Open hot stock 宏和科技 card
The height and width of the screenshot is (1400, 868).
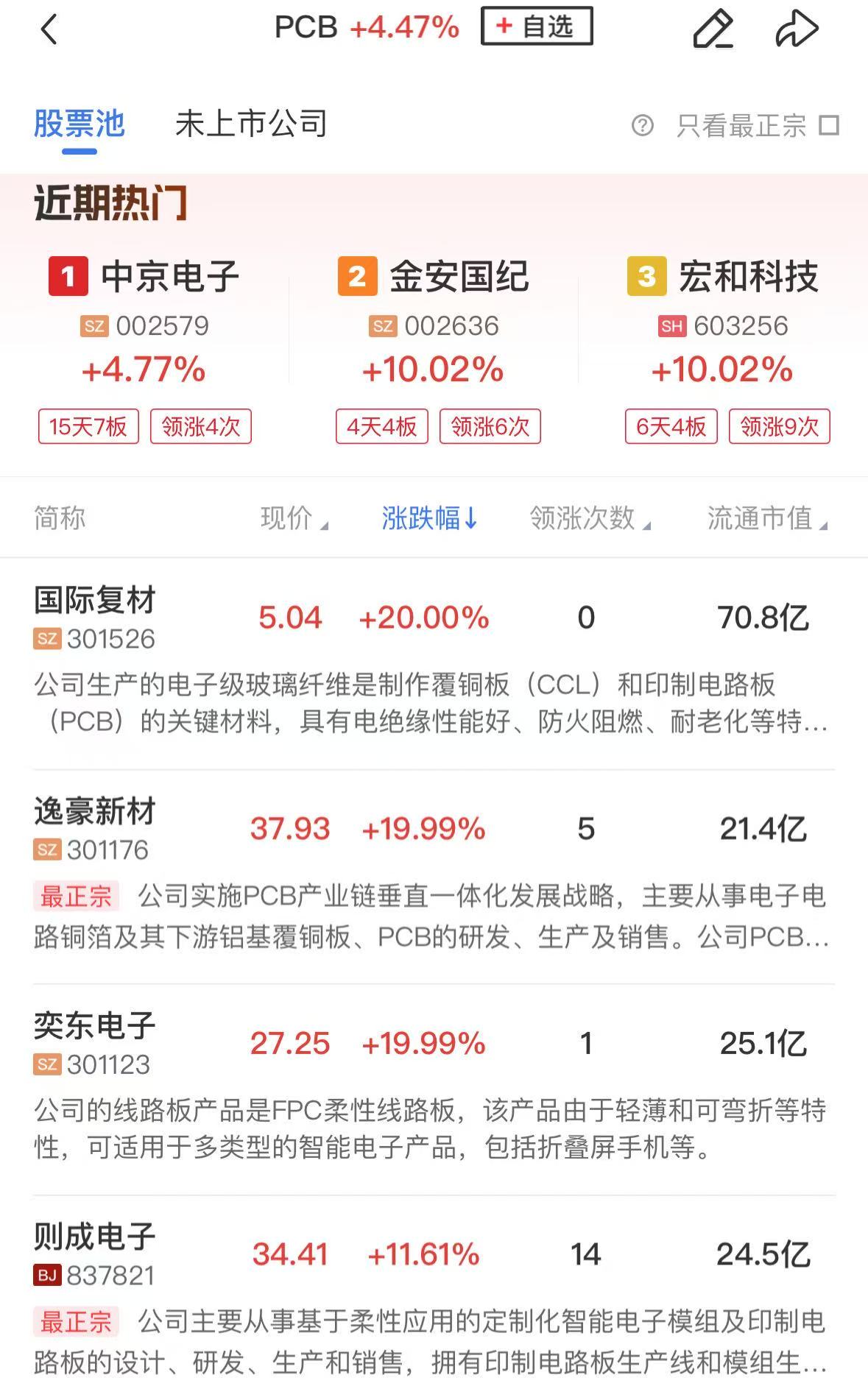tap(723, 350)
